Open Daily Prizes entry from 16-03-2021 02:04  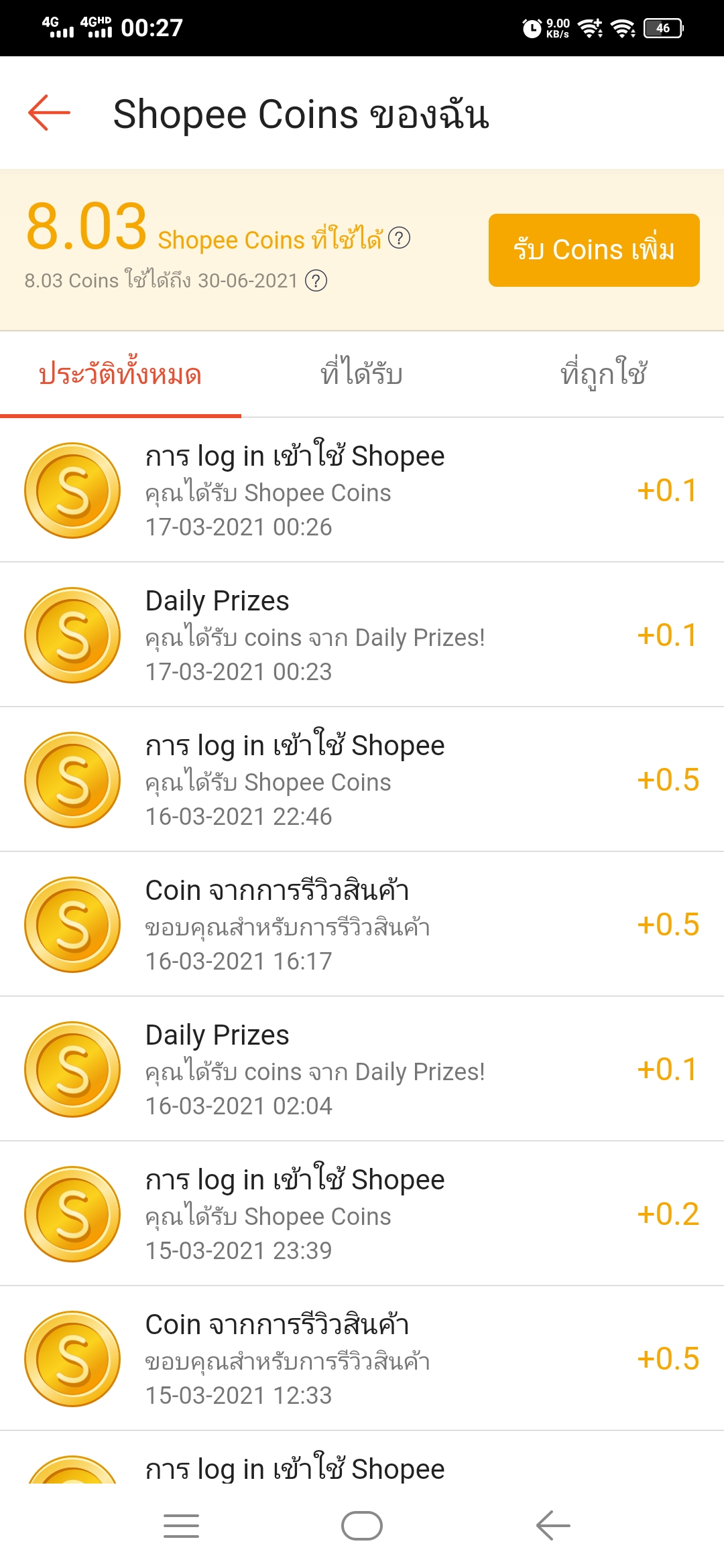tap(362, 1069)
